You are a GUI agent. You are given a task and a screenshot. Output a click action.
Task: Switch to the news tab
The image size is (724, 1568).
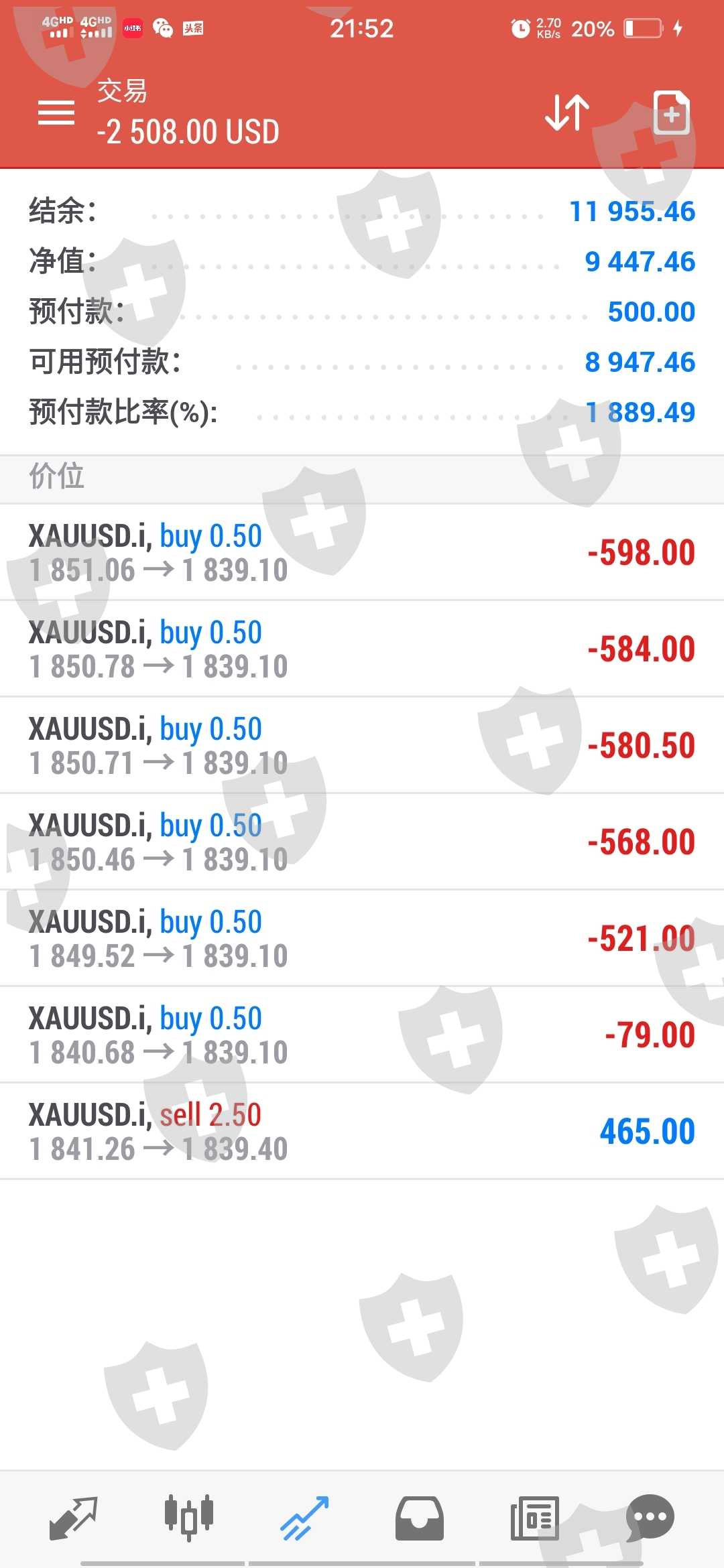coord(535,1517)
